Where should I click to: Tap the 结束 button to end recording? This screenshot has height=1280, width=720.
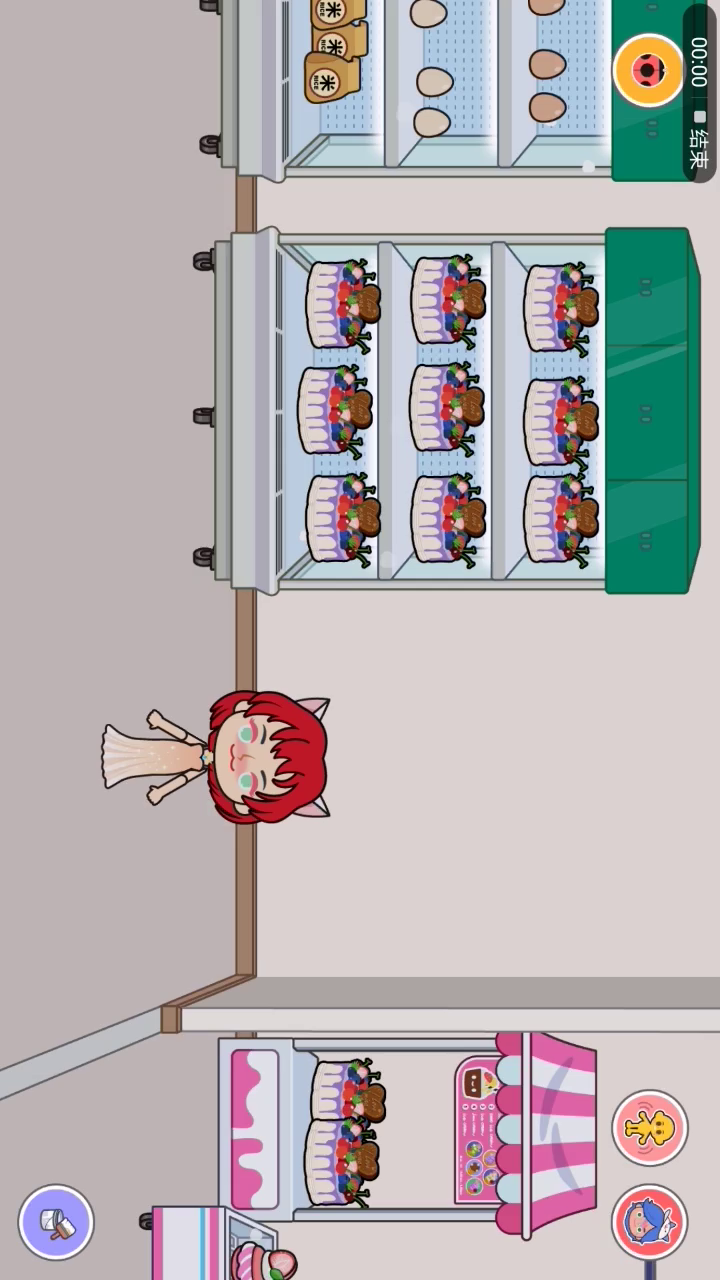pos(699,146)
